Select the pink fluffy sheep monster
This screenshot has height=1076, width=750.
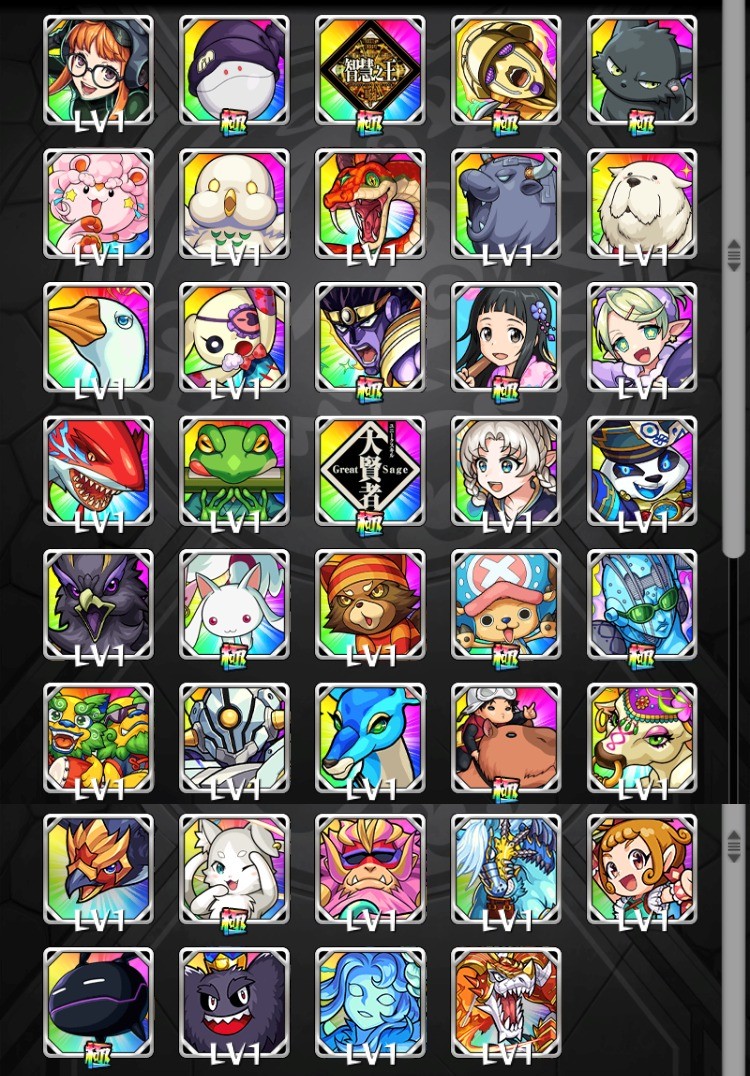98,204
